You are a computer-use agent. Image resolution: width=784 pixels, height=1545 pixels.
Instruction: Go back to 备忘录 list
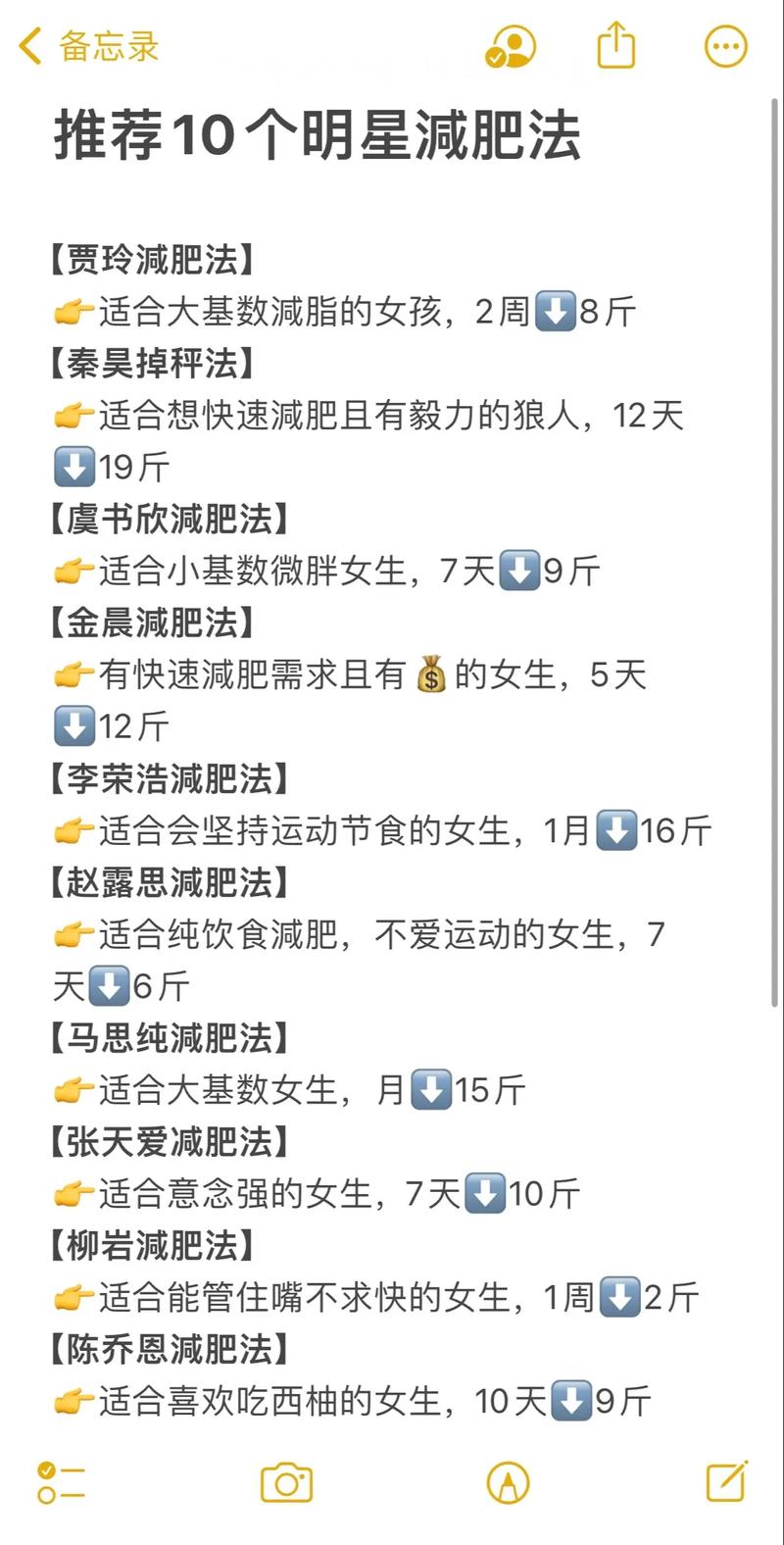(x=88, y=46)
